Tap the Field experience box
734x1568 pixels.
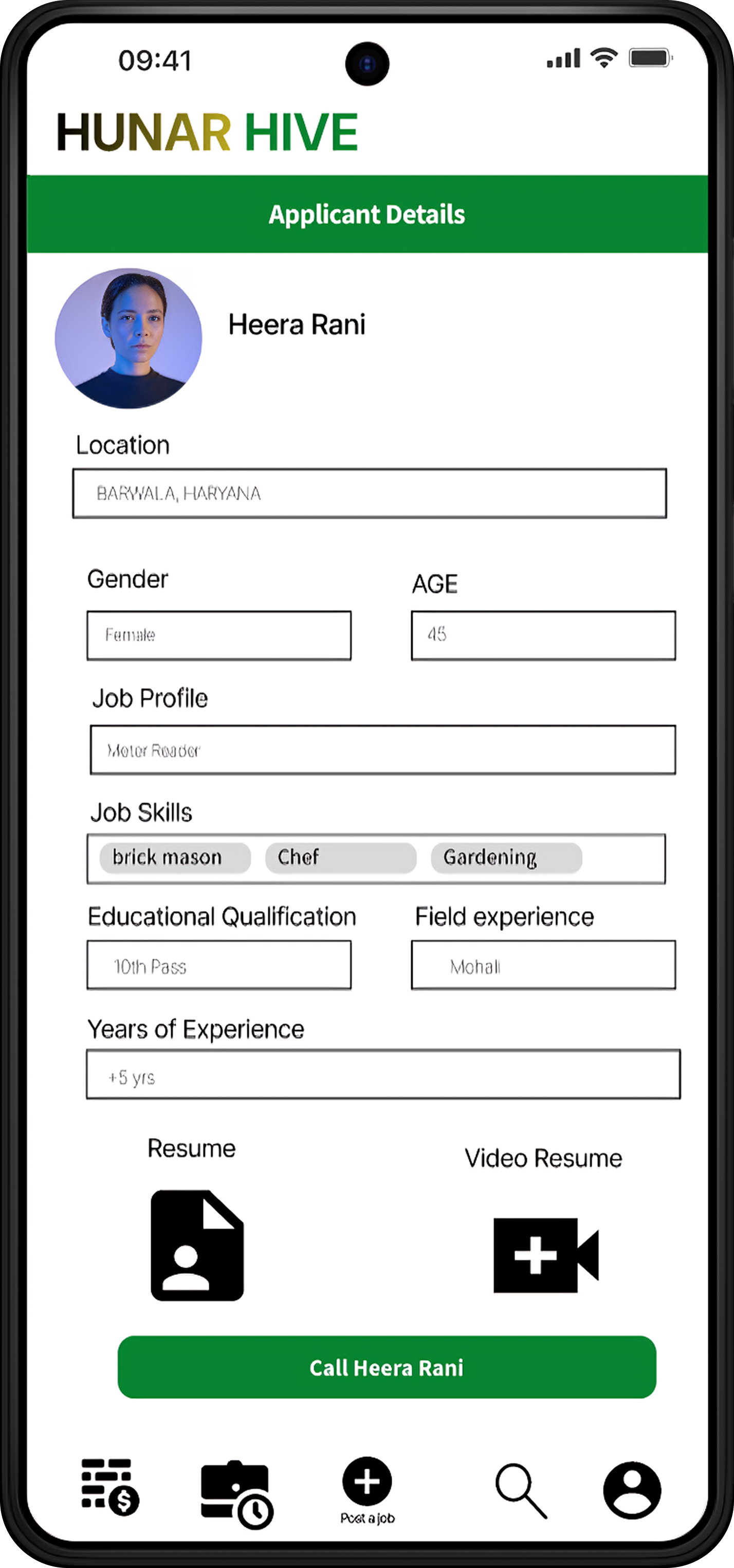[x=543, y=965]
